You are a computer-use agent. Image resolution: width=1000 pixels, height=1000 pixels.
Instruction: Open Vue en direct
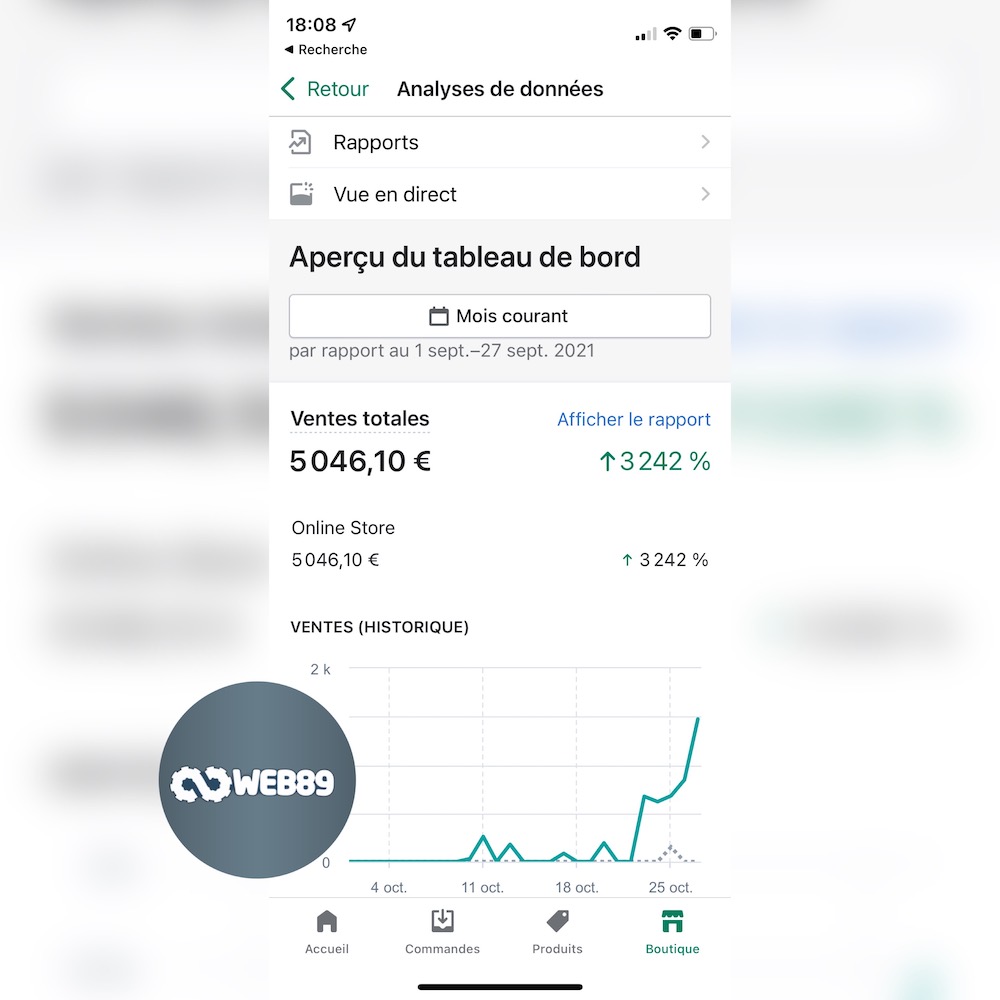click(500, 194)
